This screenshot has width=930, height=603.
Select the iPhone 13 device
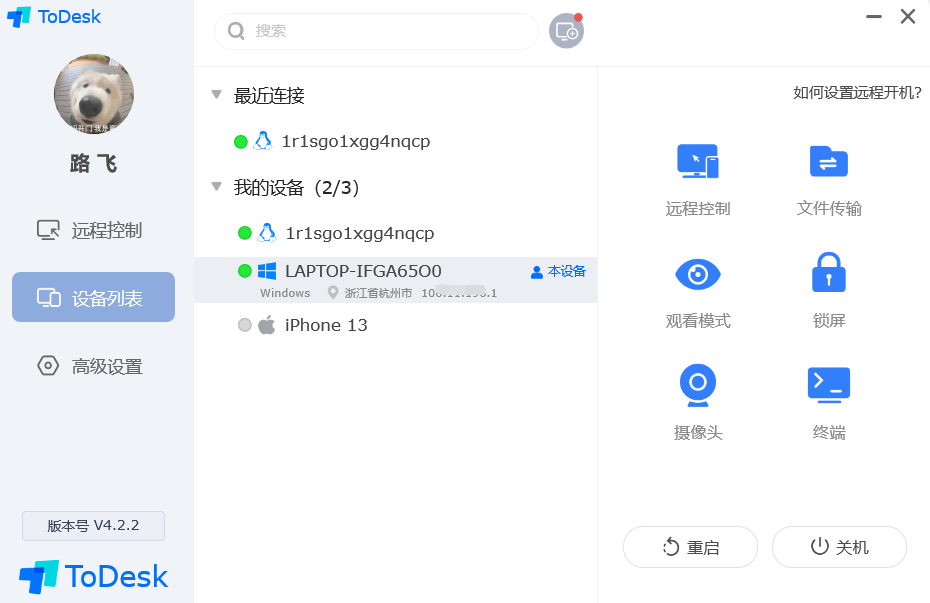tap(326, 325)
